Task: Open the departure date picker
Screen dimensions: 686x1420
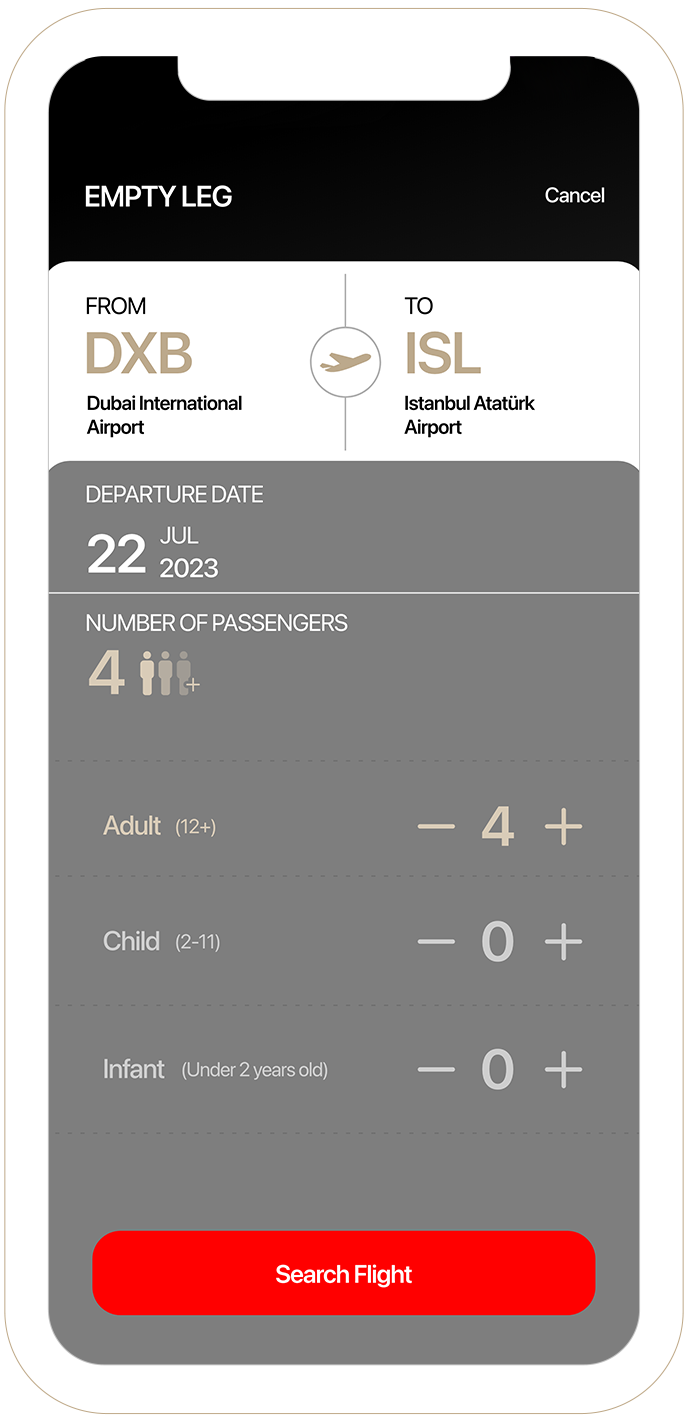Action: point(152,553)
